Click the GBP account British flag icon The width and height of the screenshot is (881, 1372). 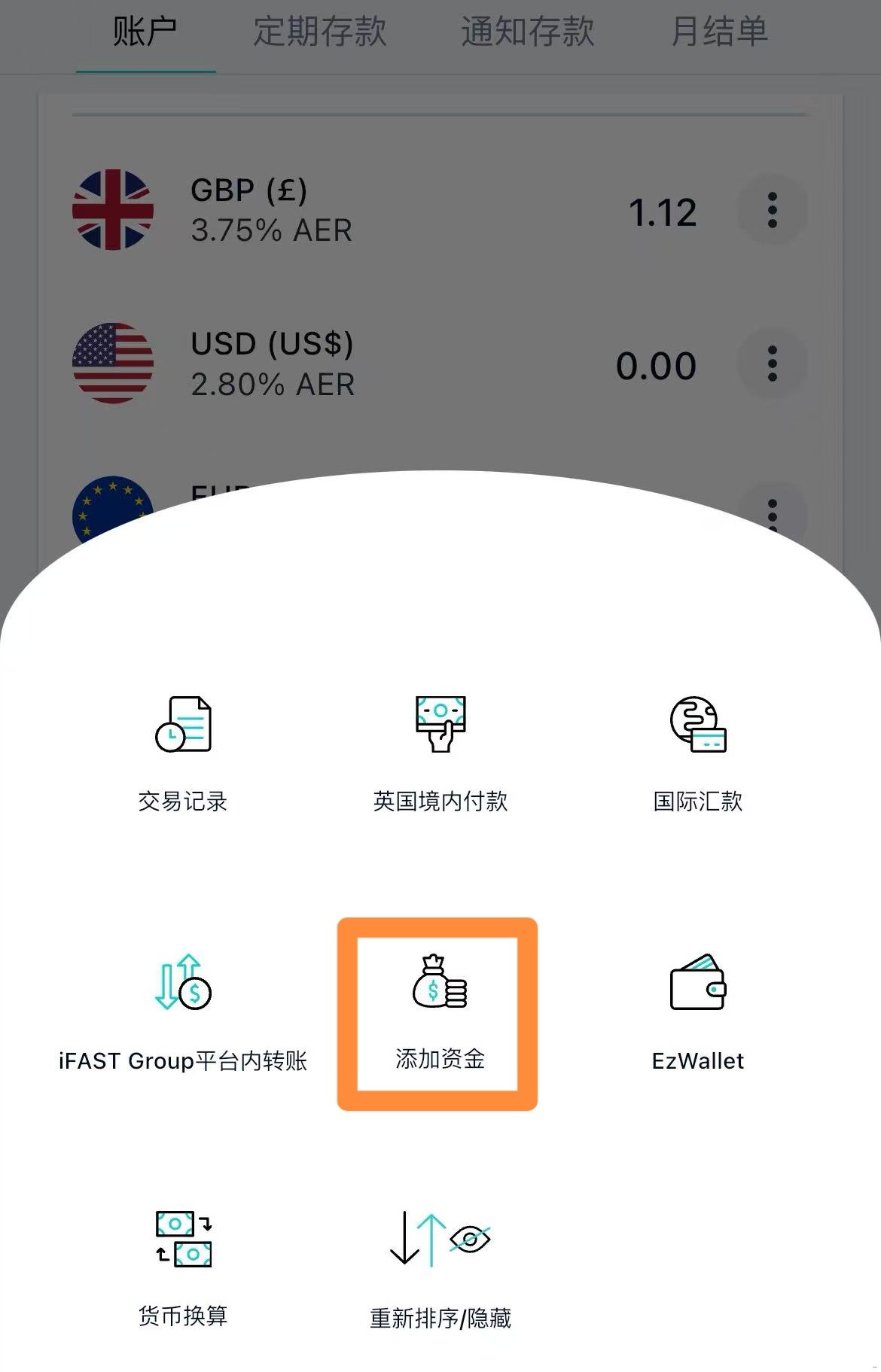point(113,208)
